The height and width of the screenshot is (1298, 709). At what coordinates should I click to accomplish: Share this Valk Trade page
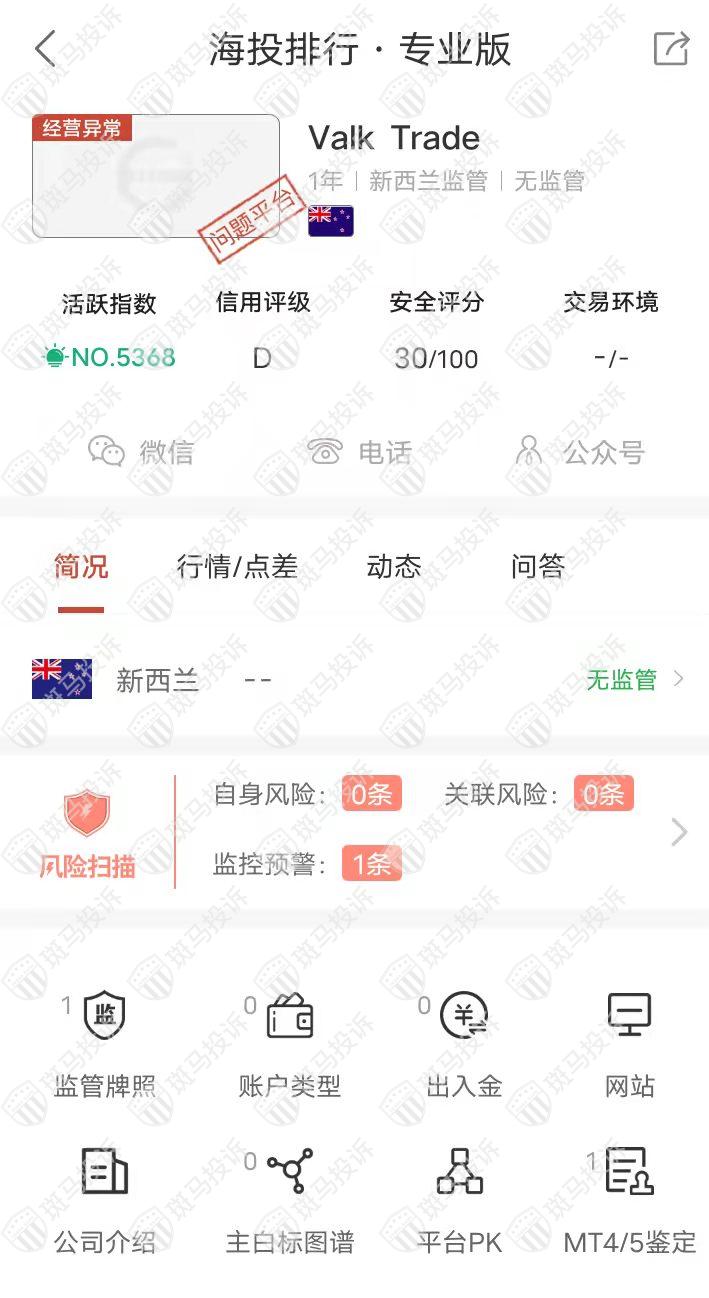(670, 48)
